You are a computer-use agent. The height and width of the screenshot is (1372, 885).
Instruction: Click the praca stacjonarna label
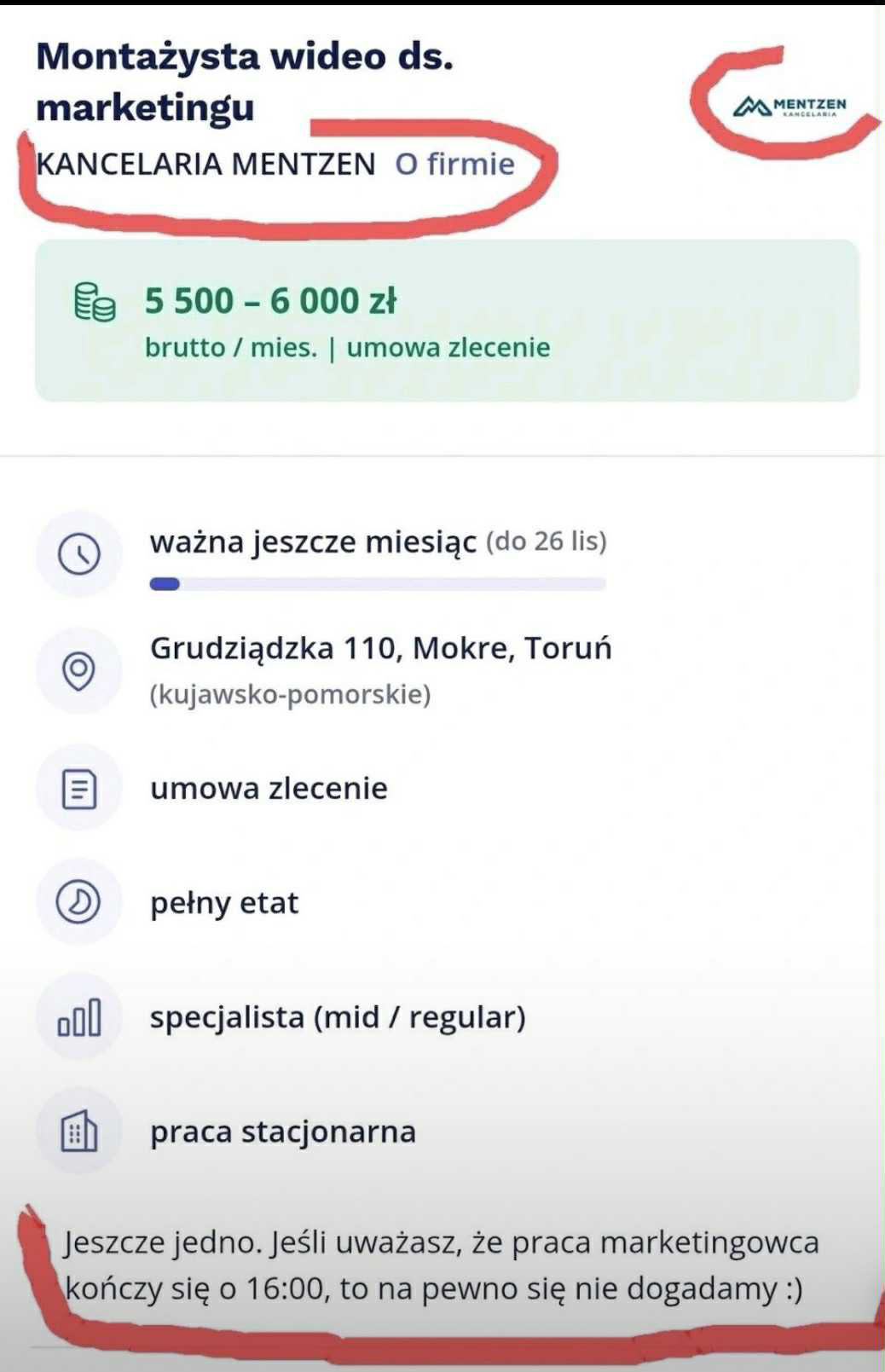click(x=282, y=1132)
